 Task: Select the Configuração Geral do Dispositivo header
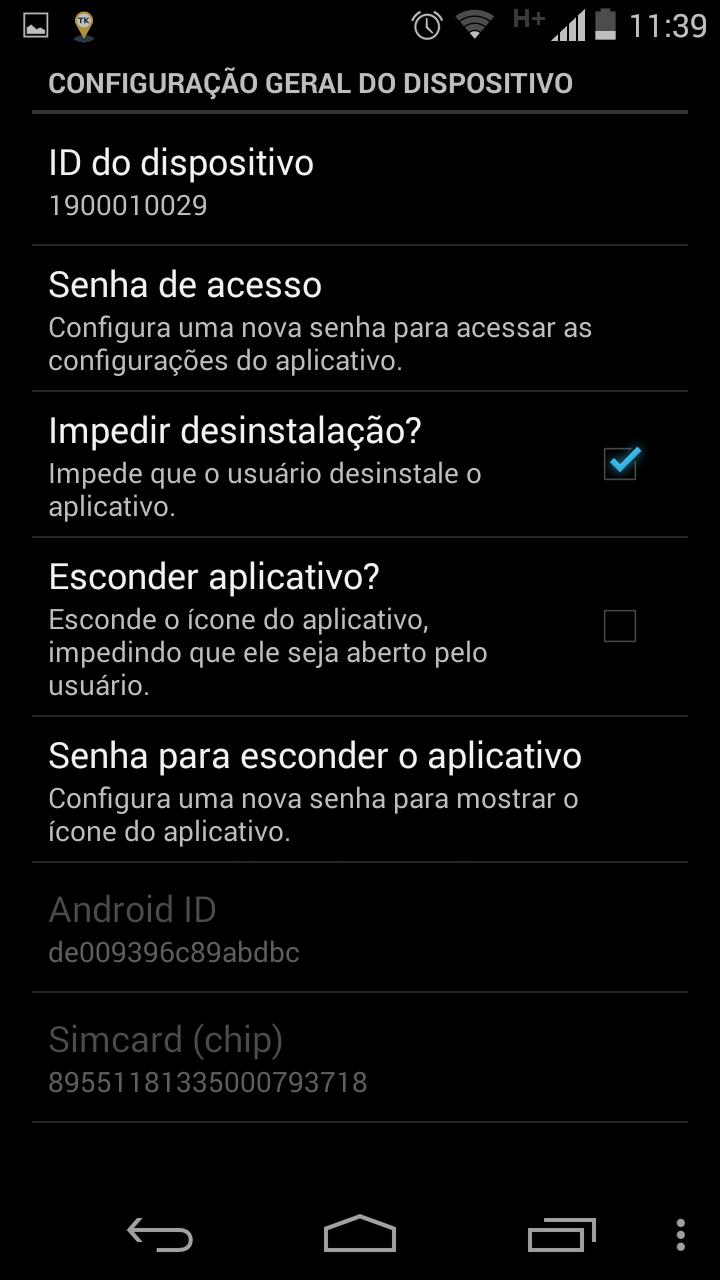tap(310, 83)
